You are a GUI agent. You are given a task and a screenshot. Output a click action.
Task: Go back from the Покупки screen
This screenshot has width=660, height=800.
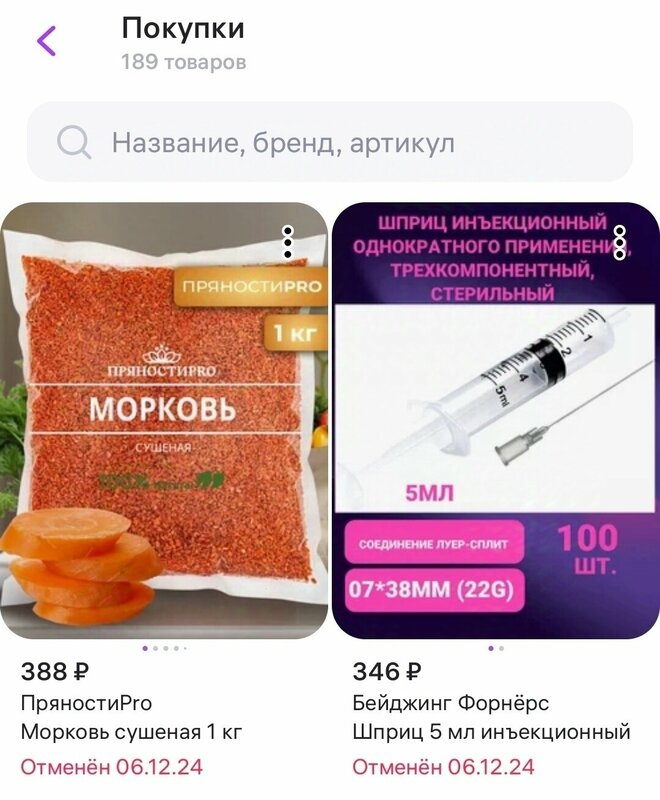coord(46,42)
